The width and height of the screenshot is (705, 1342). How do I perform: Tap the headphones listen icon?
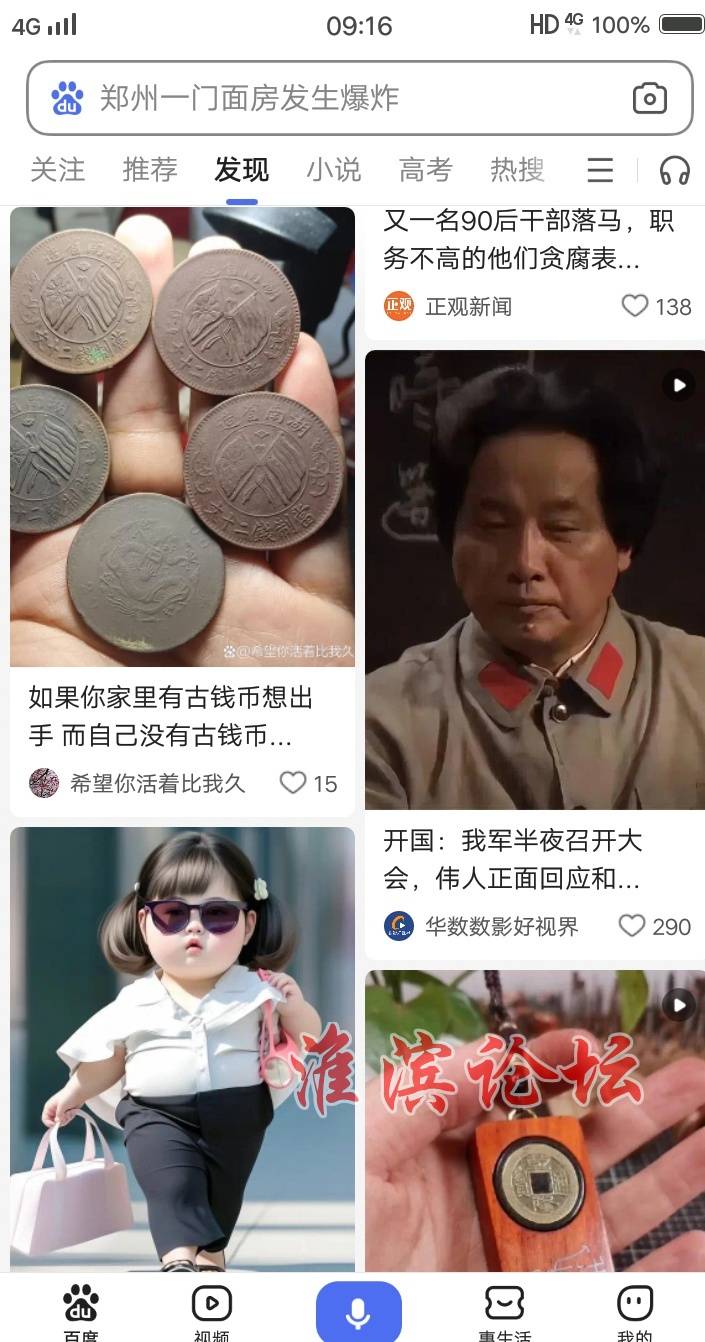pos(675,171)
